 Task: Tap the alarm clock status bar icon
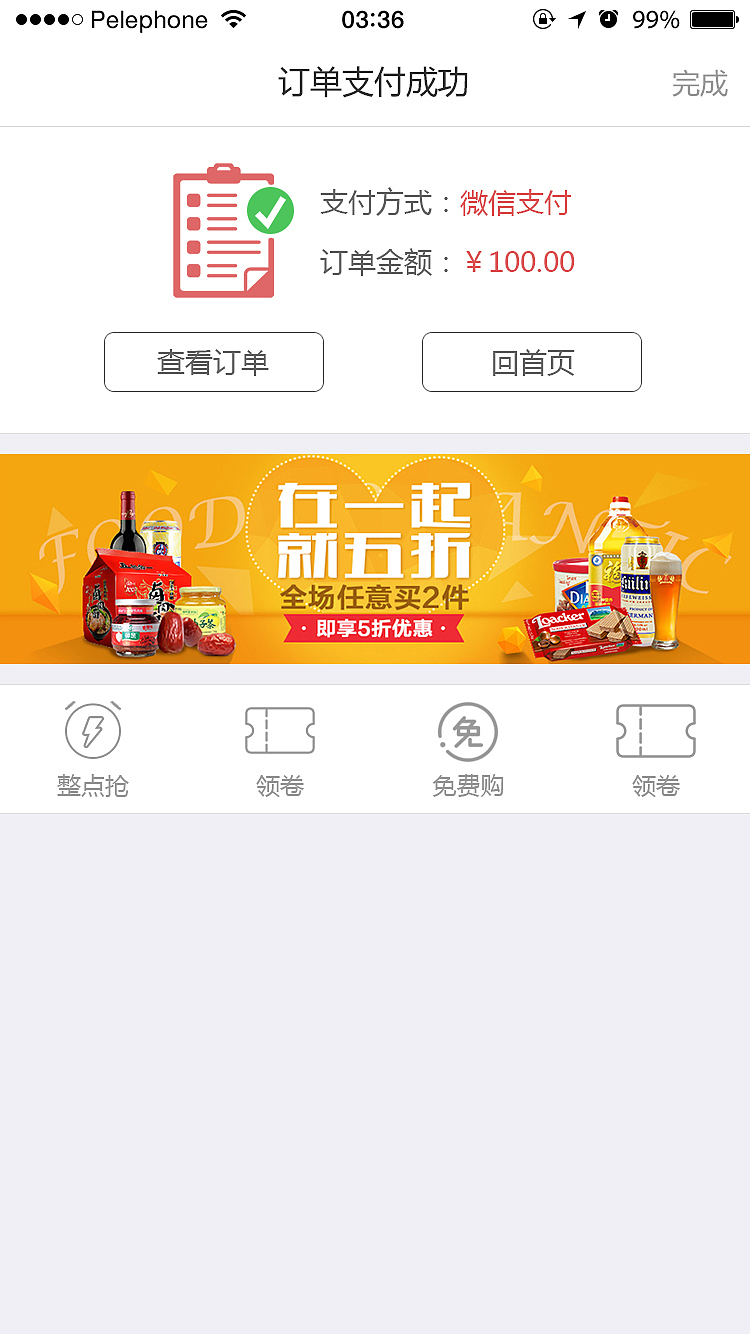(x=608, y=18)
